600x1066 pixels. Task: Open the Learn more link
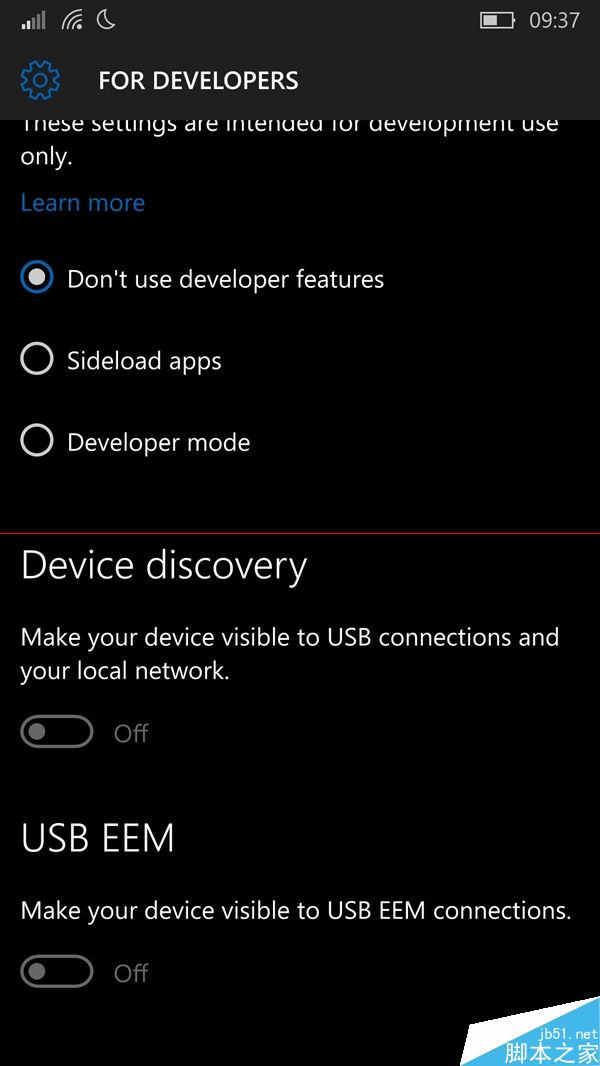[x=83, y=203]
